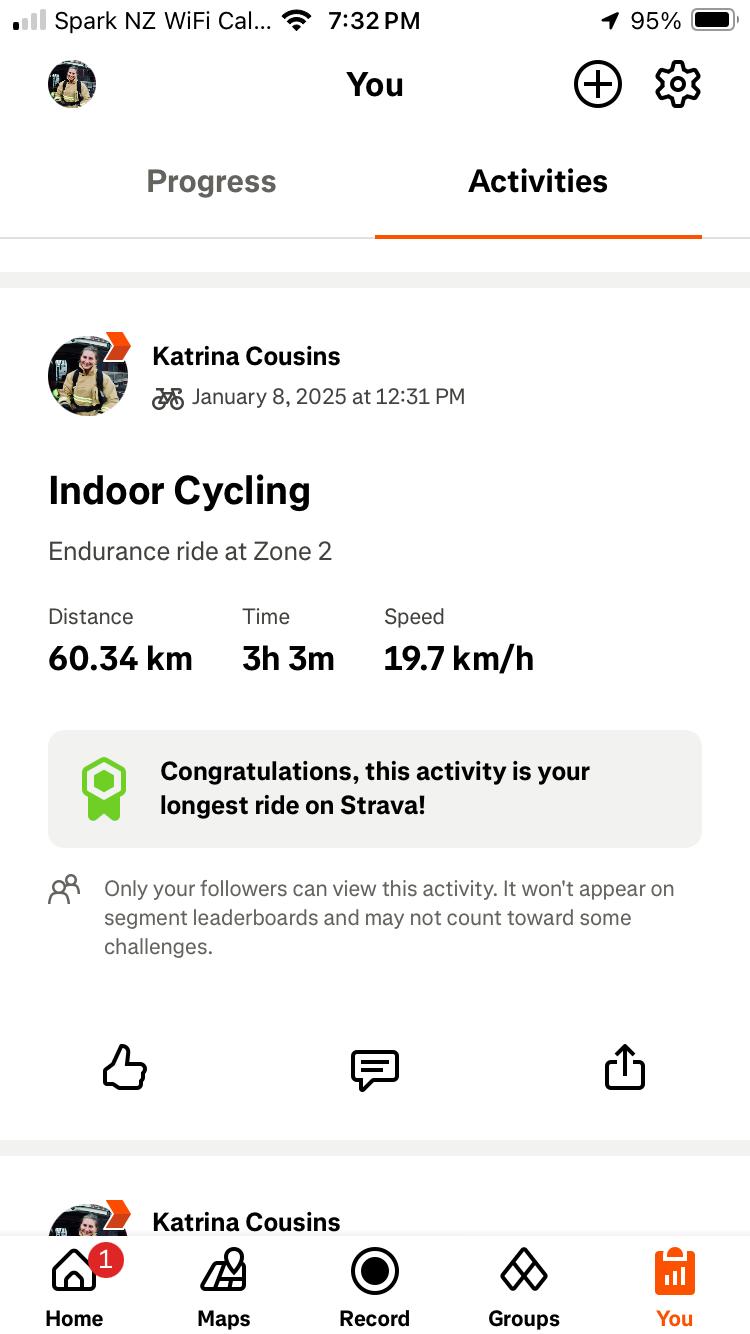Open the settings gear
The height and width of the screenshot is (1334, 750).
pos(677,85)
